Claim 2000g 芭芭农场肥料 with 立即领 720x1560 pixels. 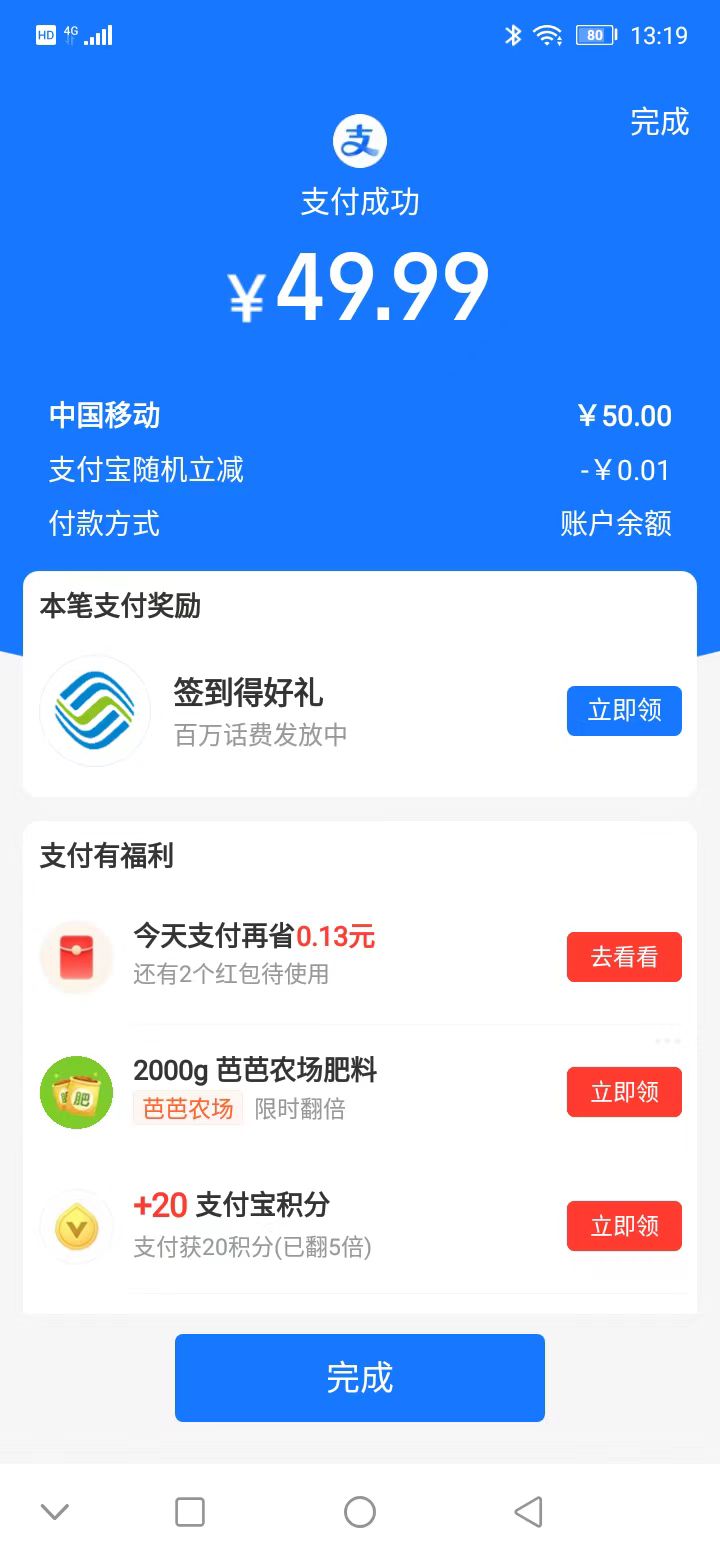click(x=624, y=1091)
